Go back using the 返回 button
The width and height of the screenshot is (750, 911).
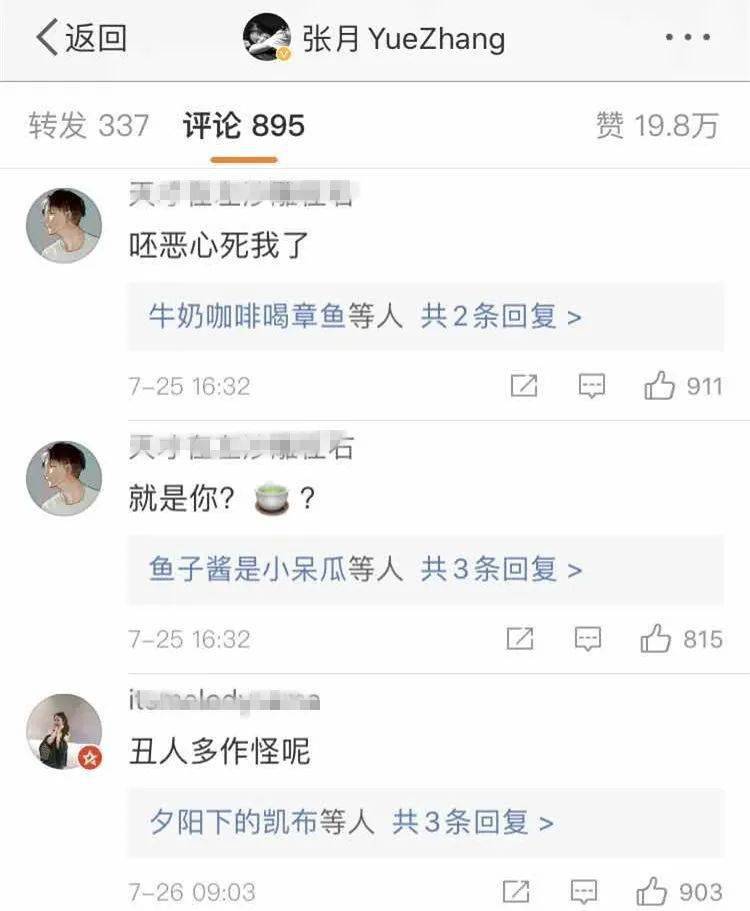pyautogui.click(x=80, y=39)
